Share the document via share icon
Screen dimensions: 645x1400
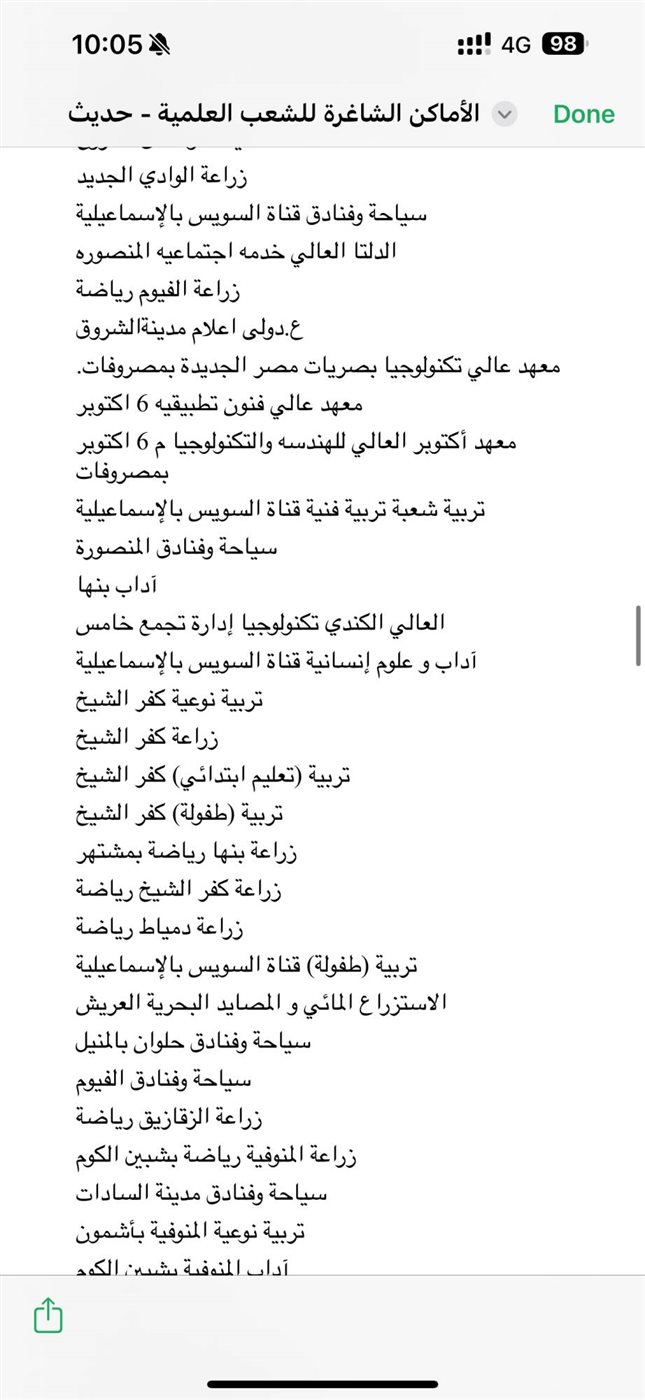click(48, 1316)
